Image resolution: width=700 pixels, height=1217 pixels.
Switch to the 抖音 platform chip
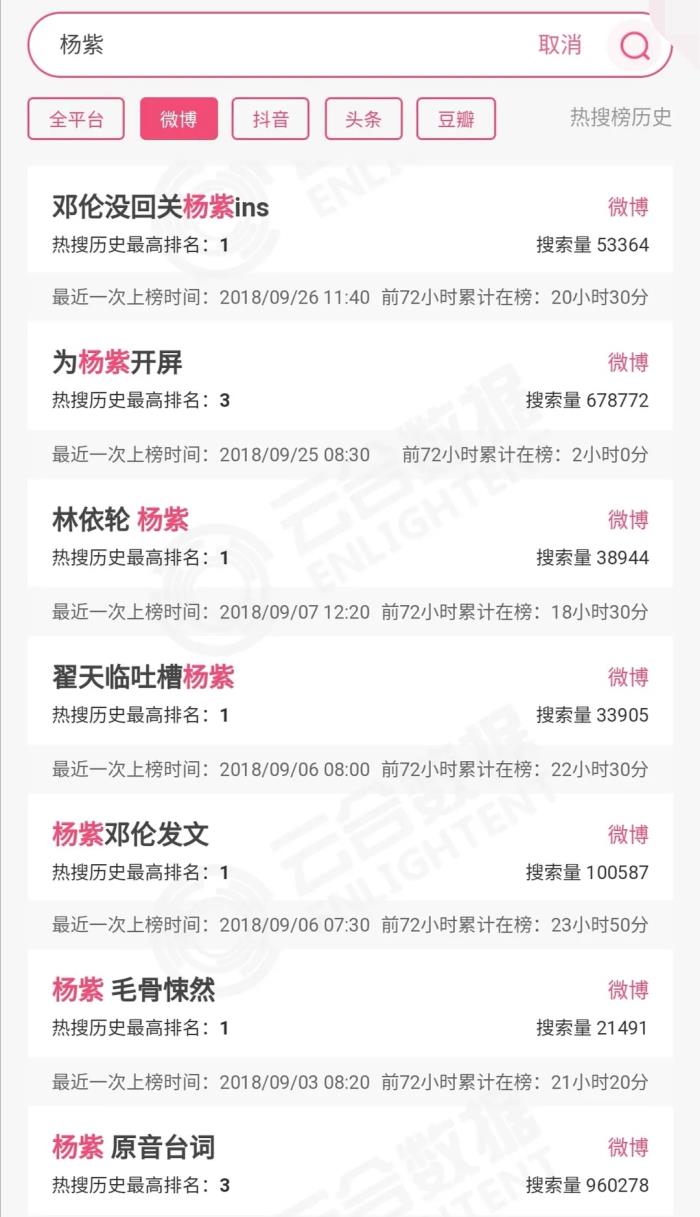[x=270, y=119]
